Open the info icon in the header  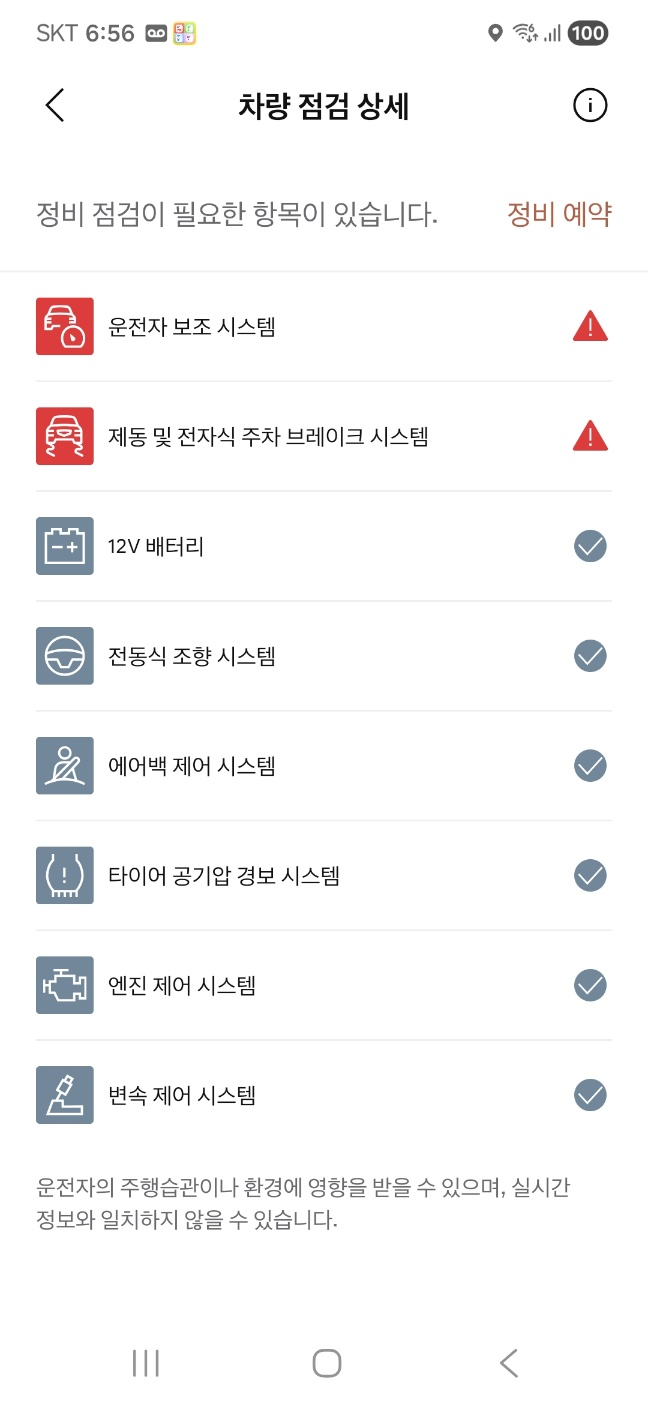590,105
